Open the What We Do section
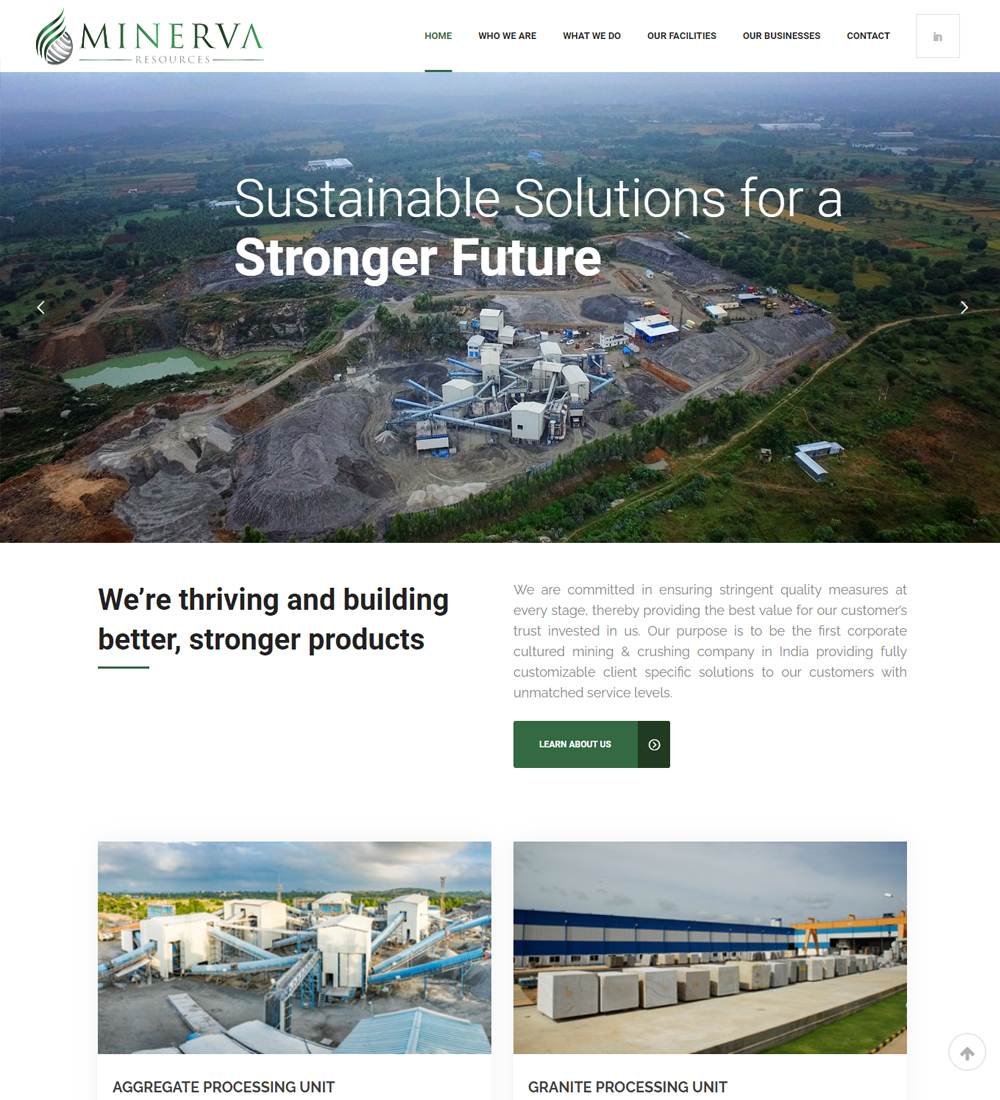1000x1100 pixels. [591, 36]
